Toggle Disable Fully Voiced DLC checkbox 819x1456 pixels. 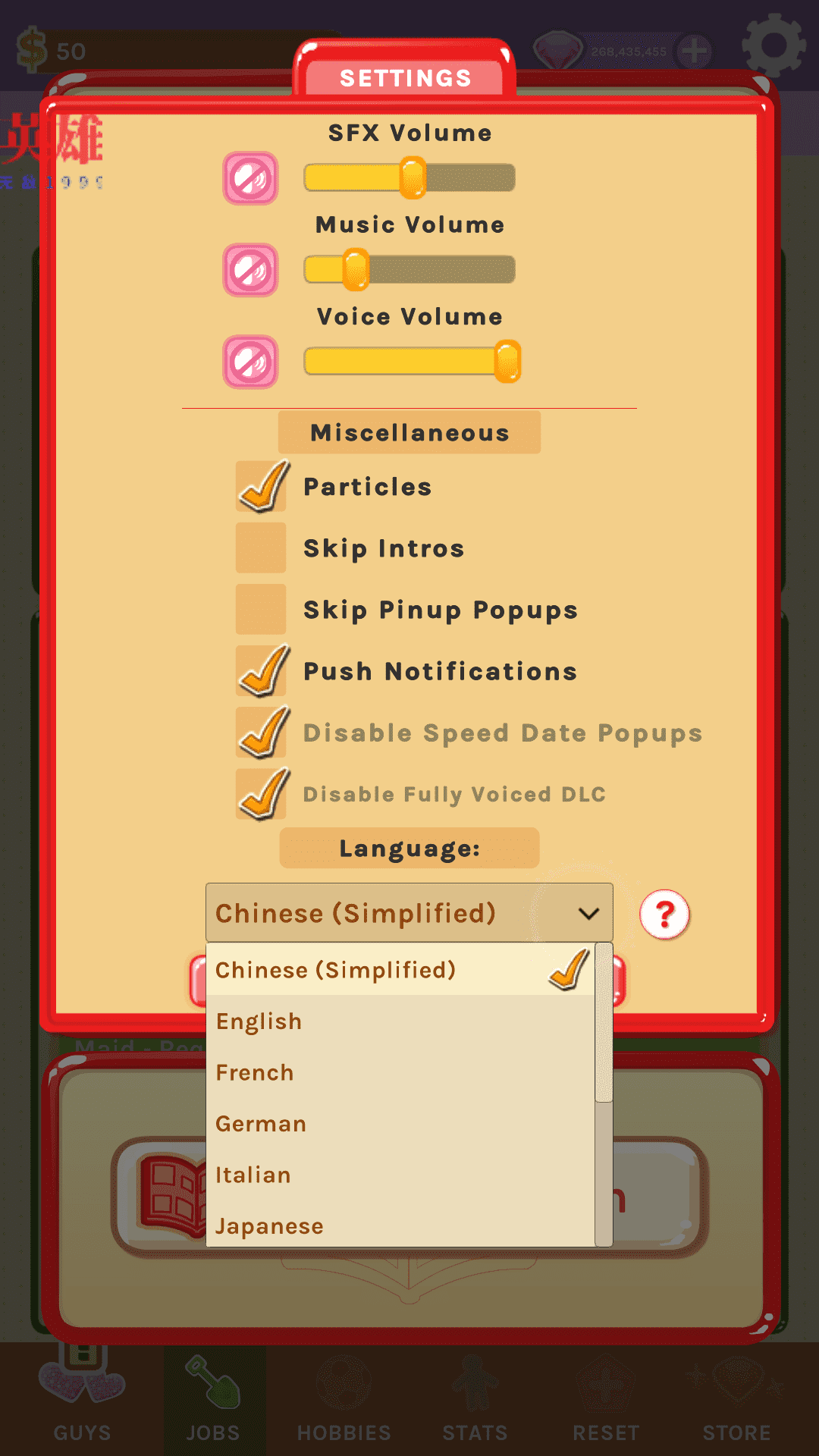[261, 794]
